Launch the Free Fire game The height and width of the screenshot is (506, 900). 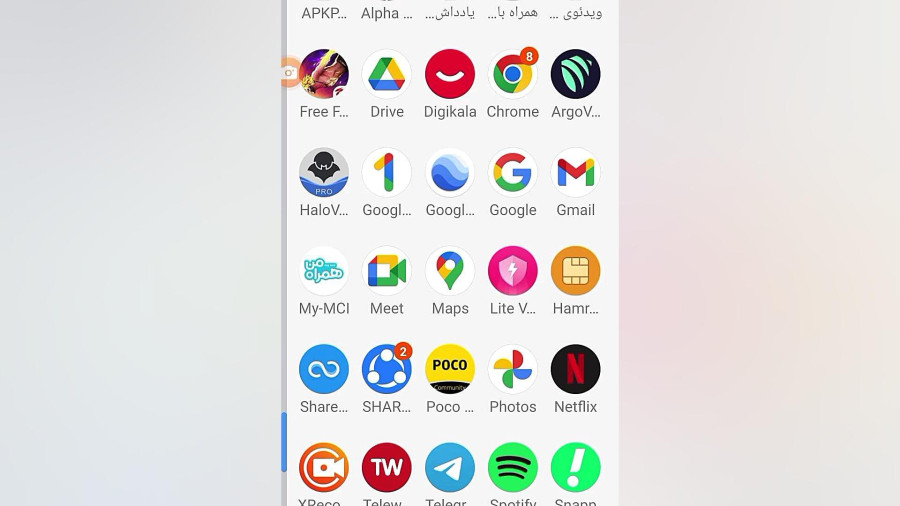tap(324, 74)
